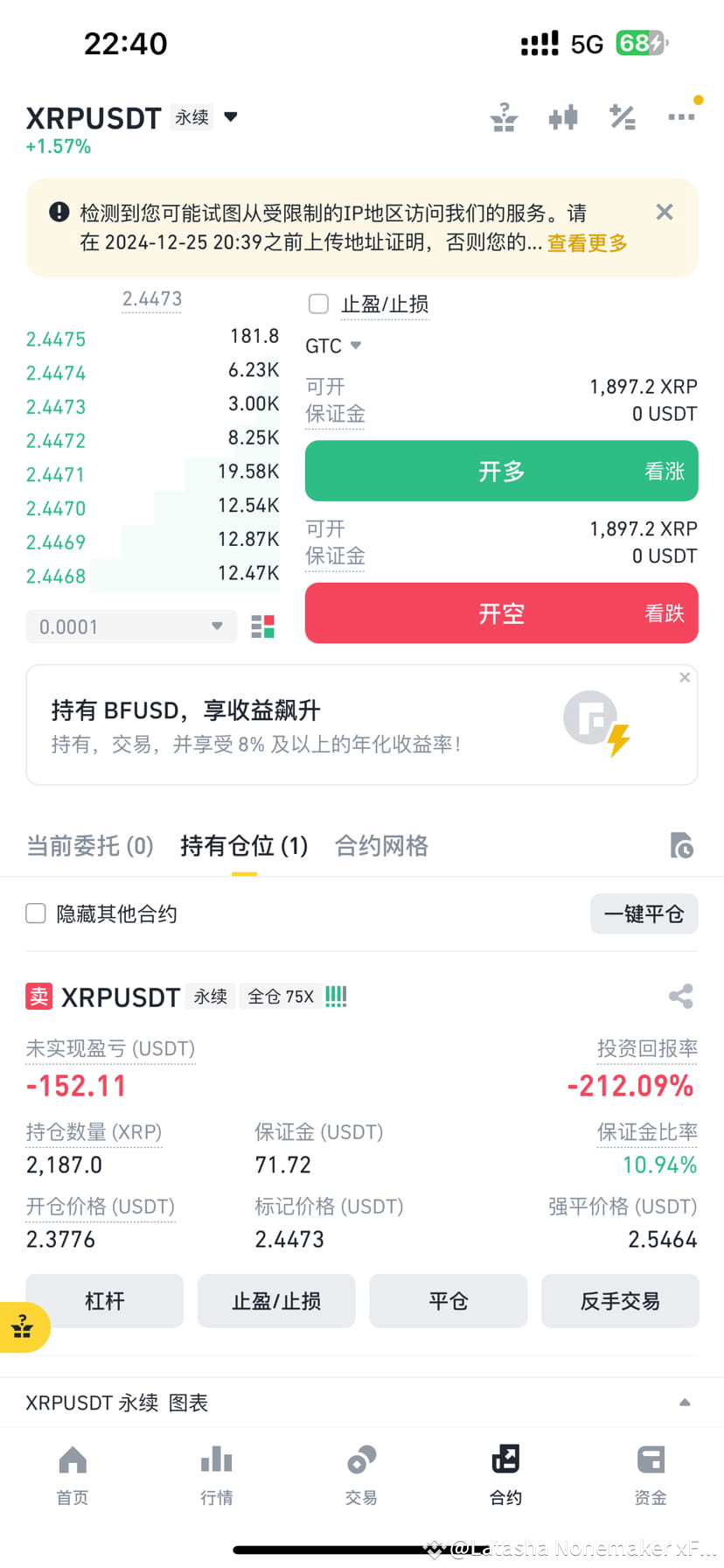This screenshot has width=724, height=1568.
Task: Open the candlestick contract data icon
Action: point(563,118)
